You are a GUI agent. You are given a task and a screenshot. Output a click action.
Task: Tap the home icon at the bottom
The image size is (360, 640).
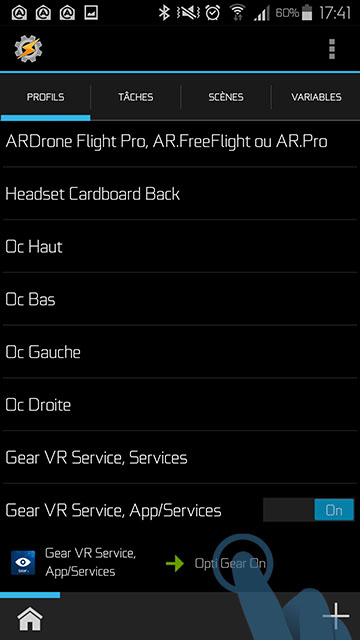[30, 618]
